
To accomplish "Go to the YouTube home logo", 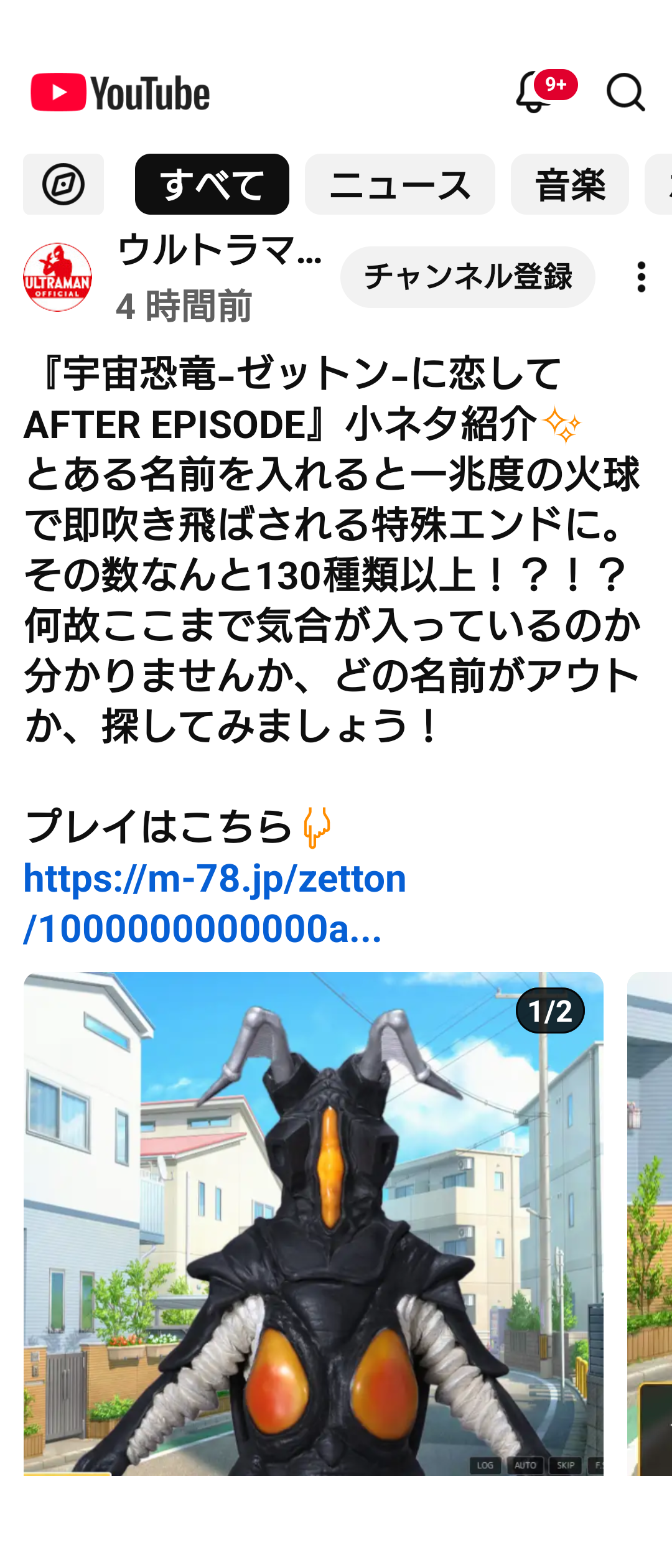I will [121, 93].
